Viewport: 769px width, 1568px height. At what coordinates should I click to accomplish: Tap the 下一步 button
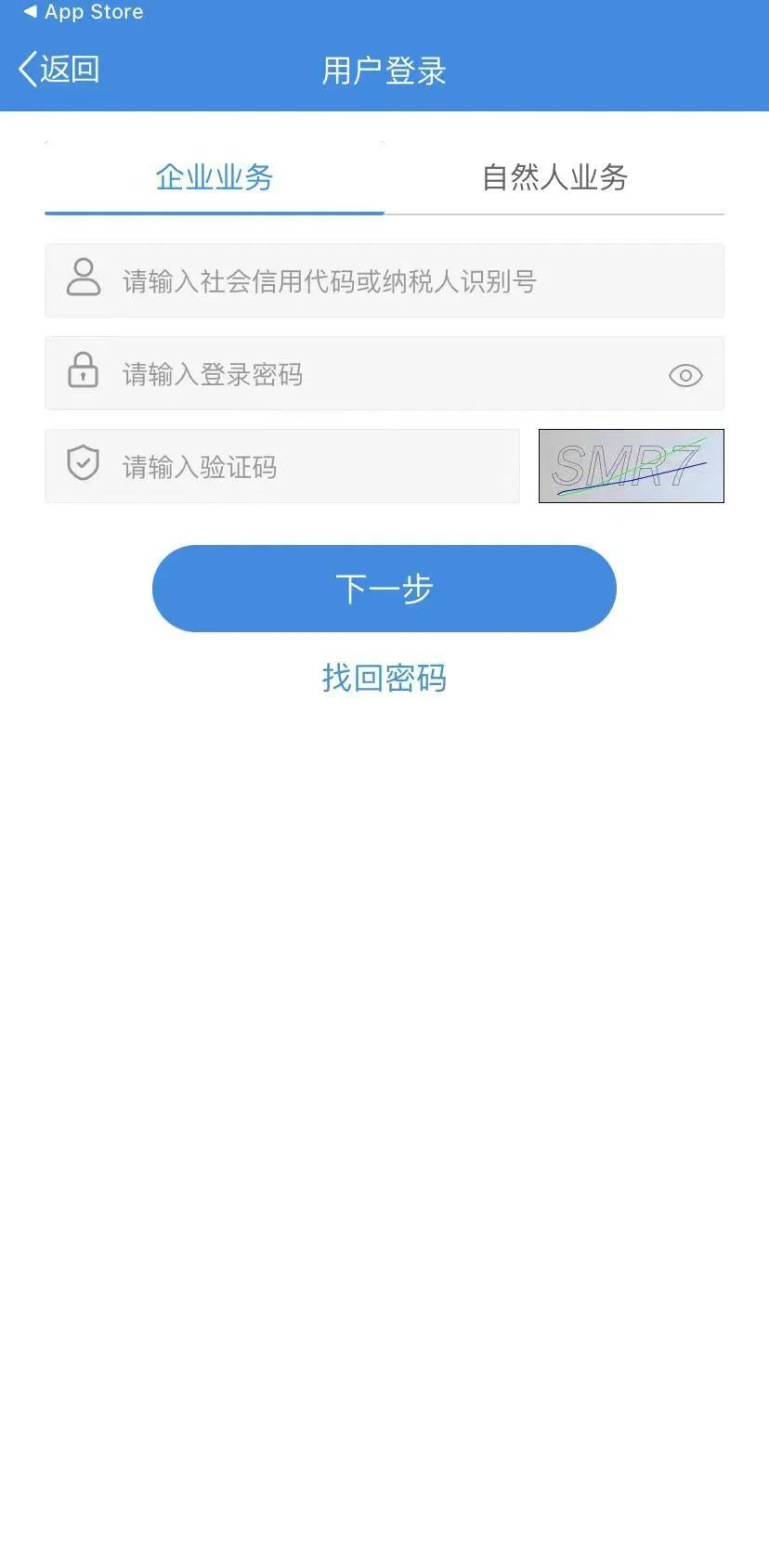pos(384,589)
